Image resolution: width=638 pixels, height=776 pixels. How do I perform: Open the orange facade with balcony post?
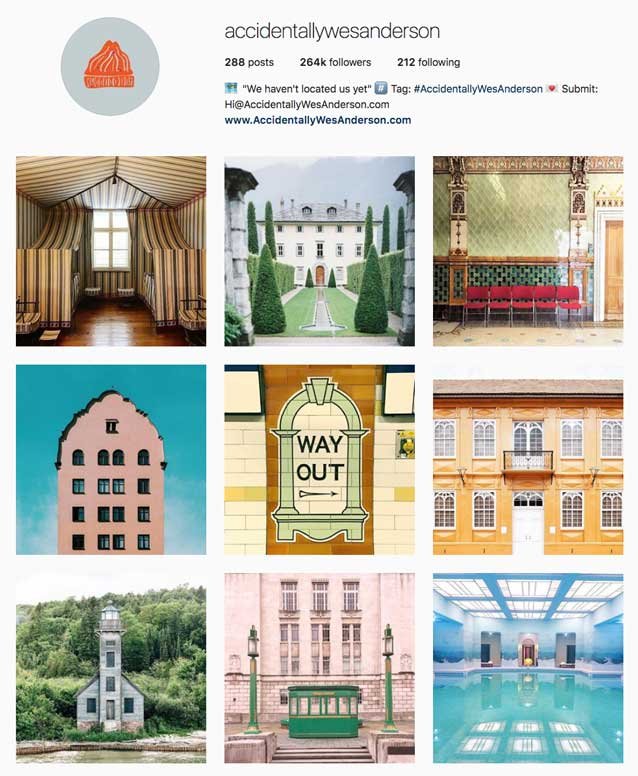pyautogui.click(x=528, y=459)
